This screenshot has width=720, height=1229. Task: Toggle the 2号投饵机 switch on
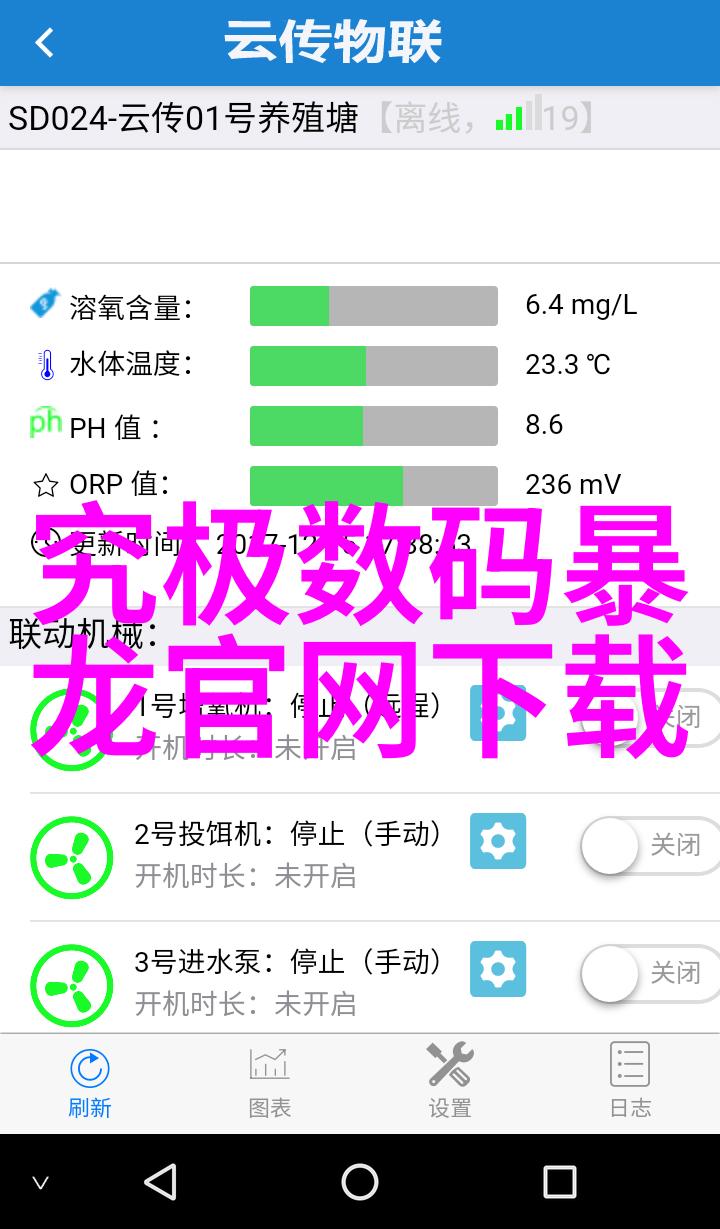650,846
